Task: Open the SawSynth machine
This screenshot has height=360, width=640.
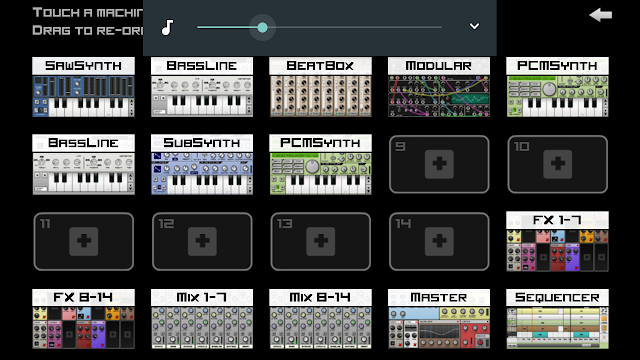Action: [84, 87]
